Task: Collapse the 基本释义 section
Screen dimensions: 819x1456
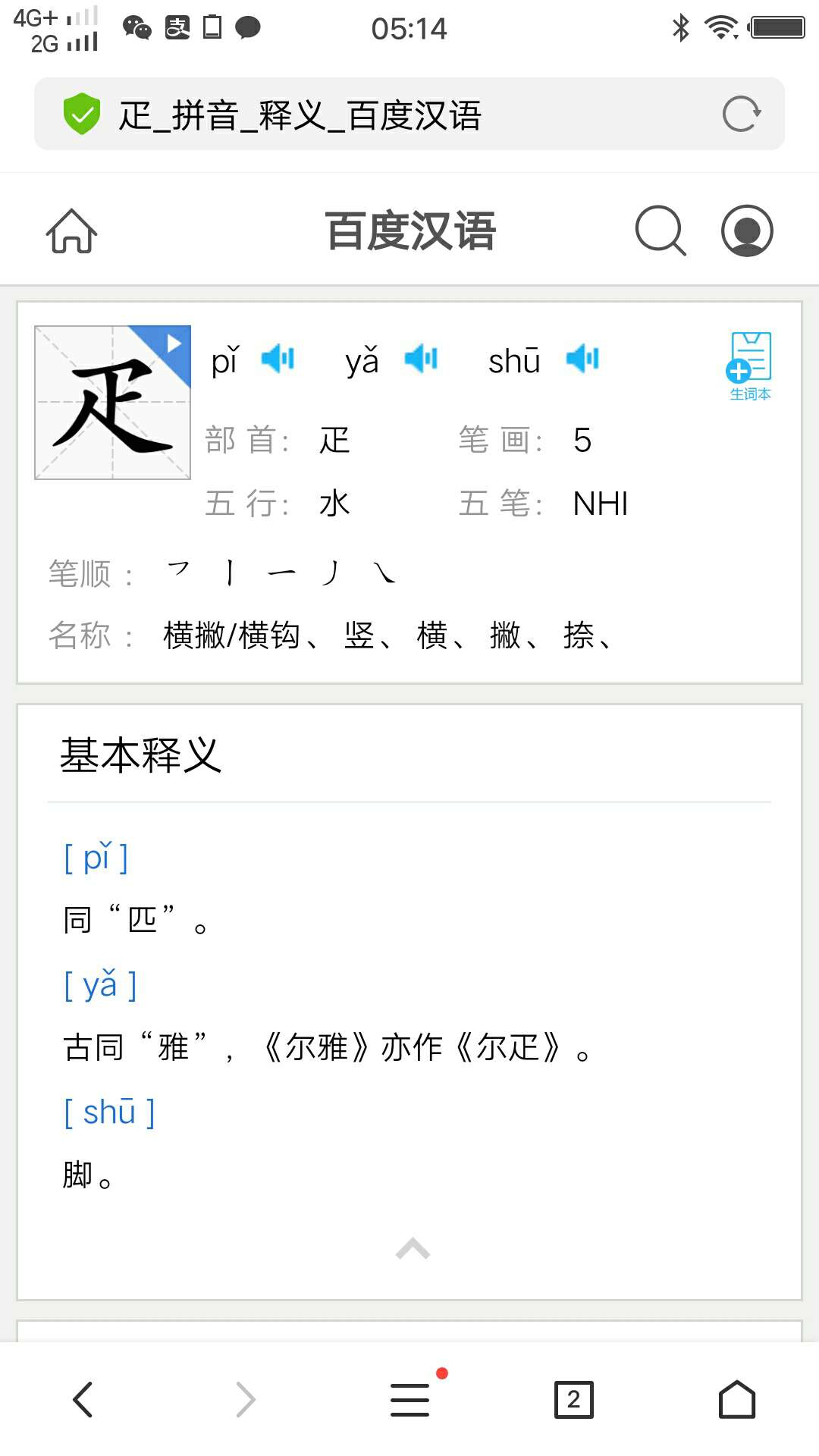Action: (413, 1248)
